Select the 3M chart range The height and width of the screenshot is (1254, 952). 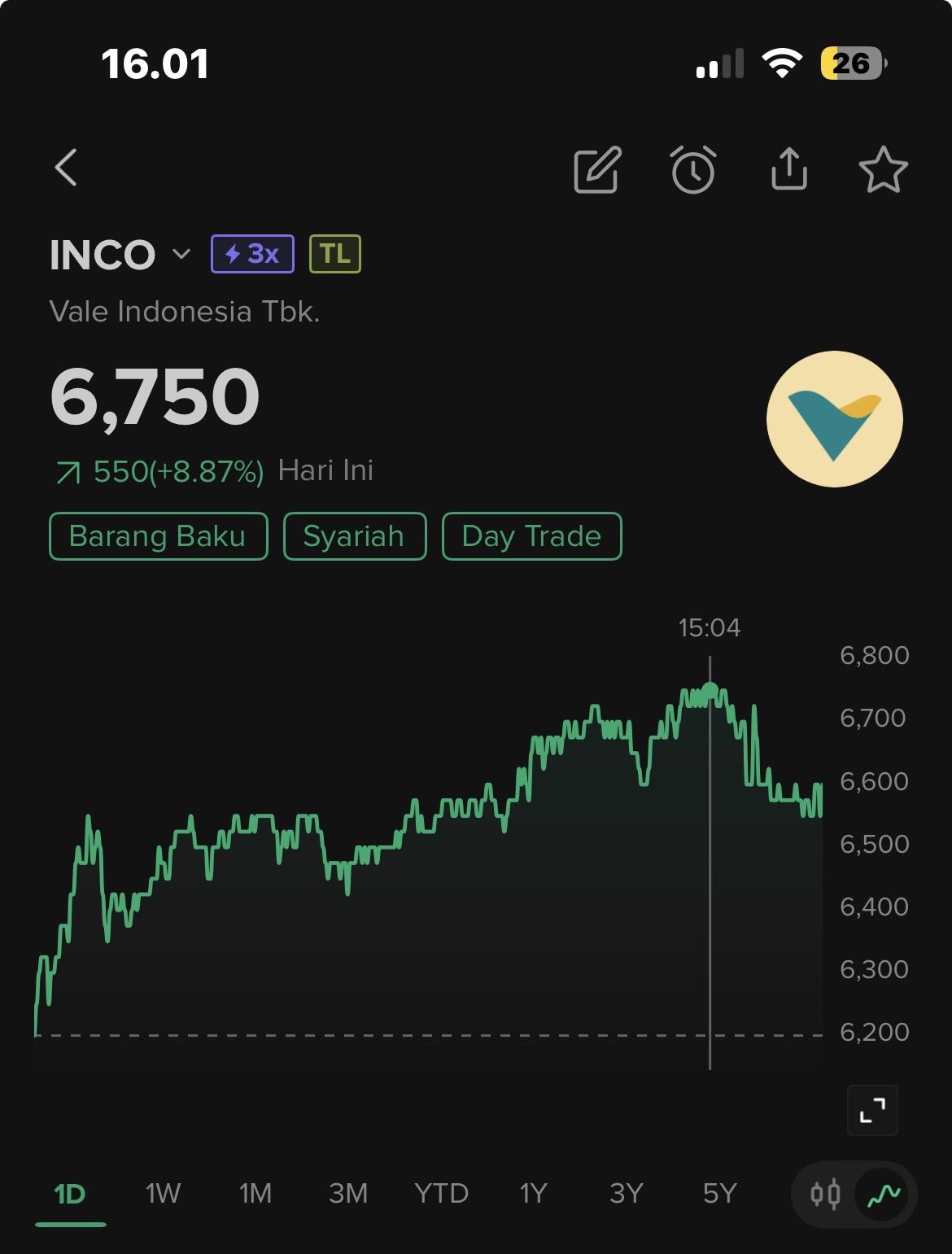[348, 1194]
